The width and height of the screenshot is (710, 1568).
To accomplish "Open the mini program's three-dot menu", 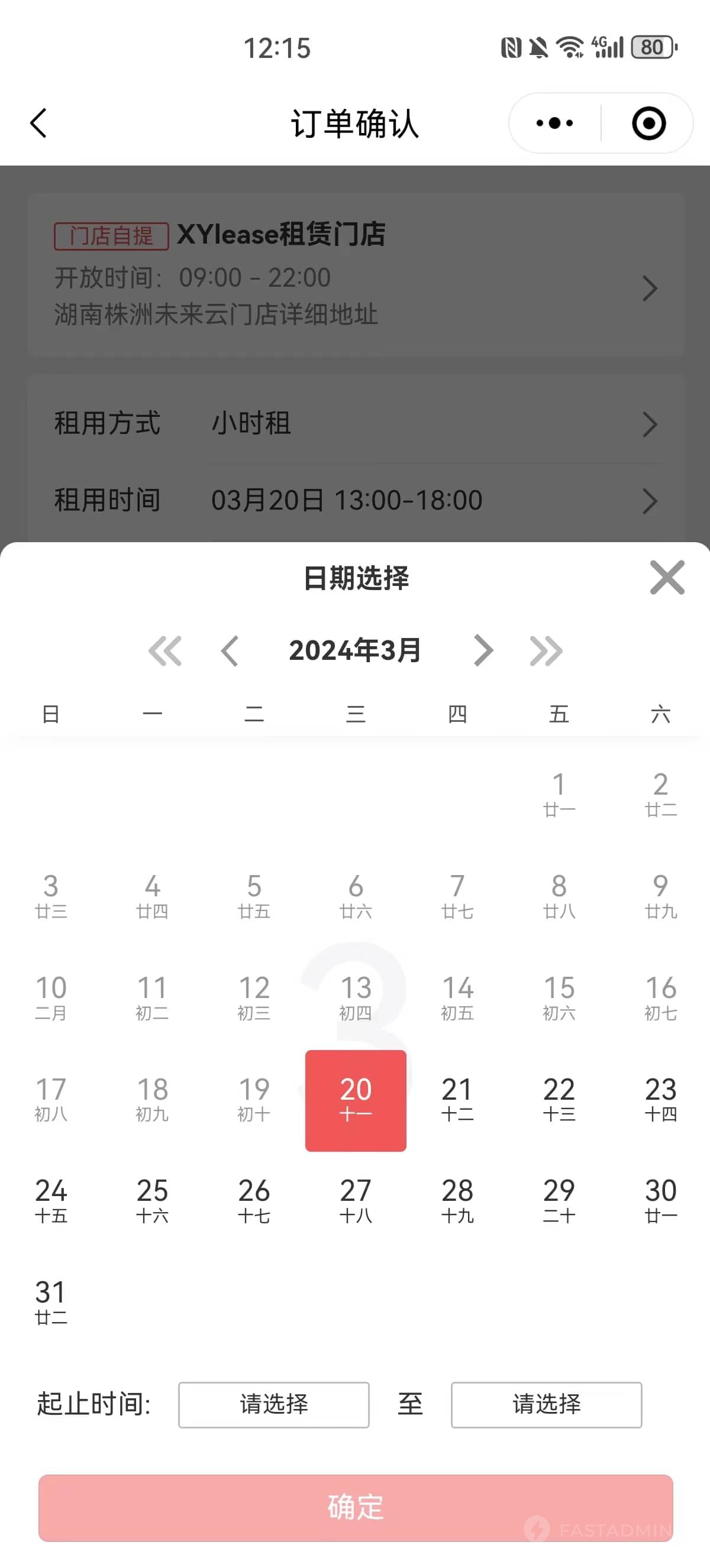I will [554, 124].
